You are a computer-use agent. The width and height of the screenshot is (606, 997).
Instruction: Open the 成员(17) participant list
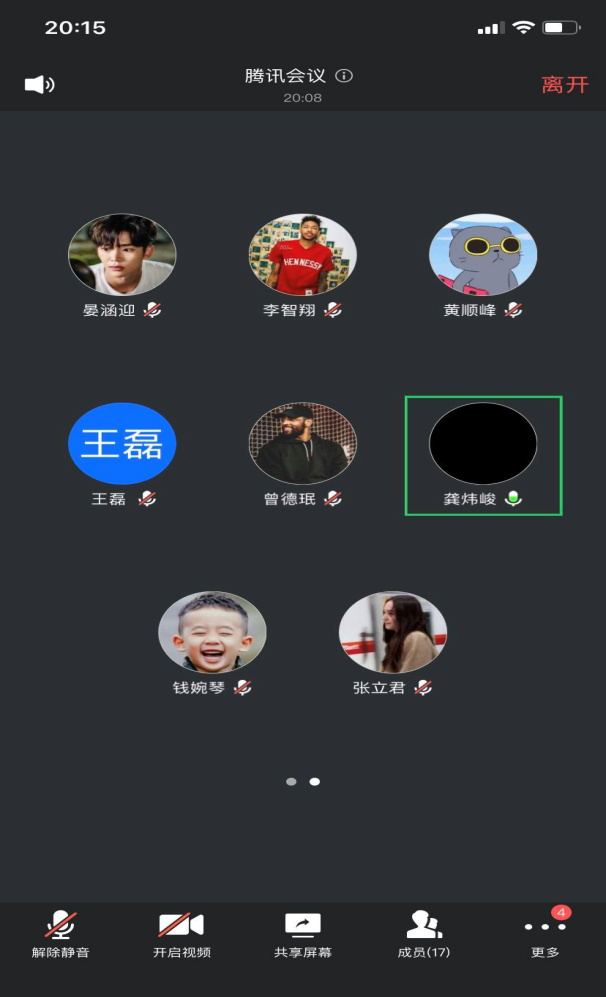coord(424,934)
